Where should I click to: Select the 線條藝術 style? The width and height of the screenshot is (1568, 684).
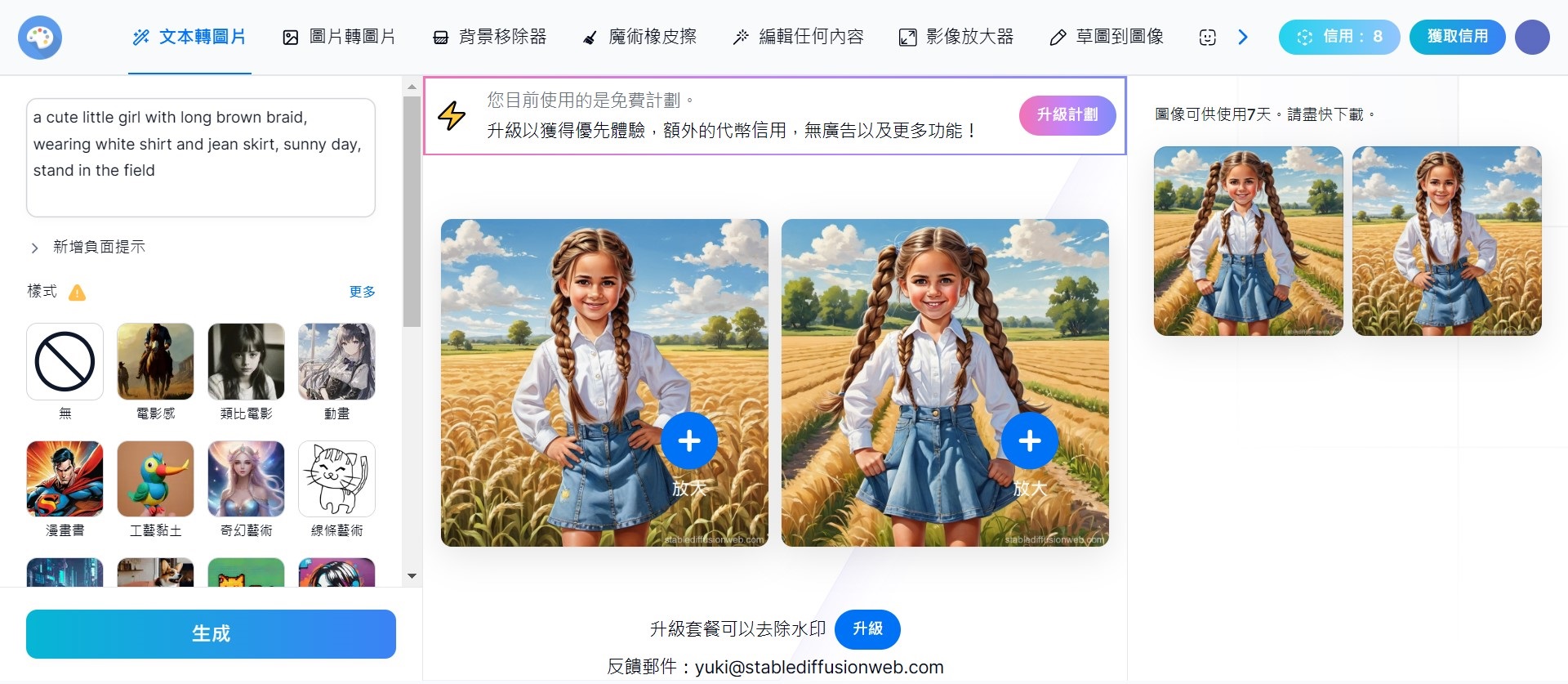point(336,479)
